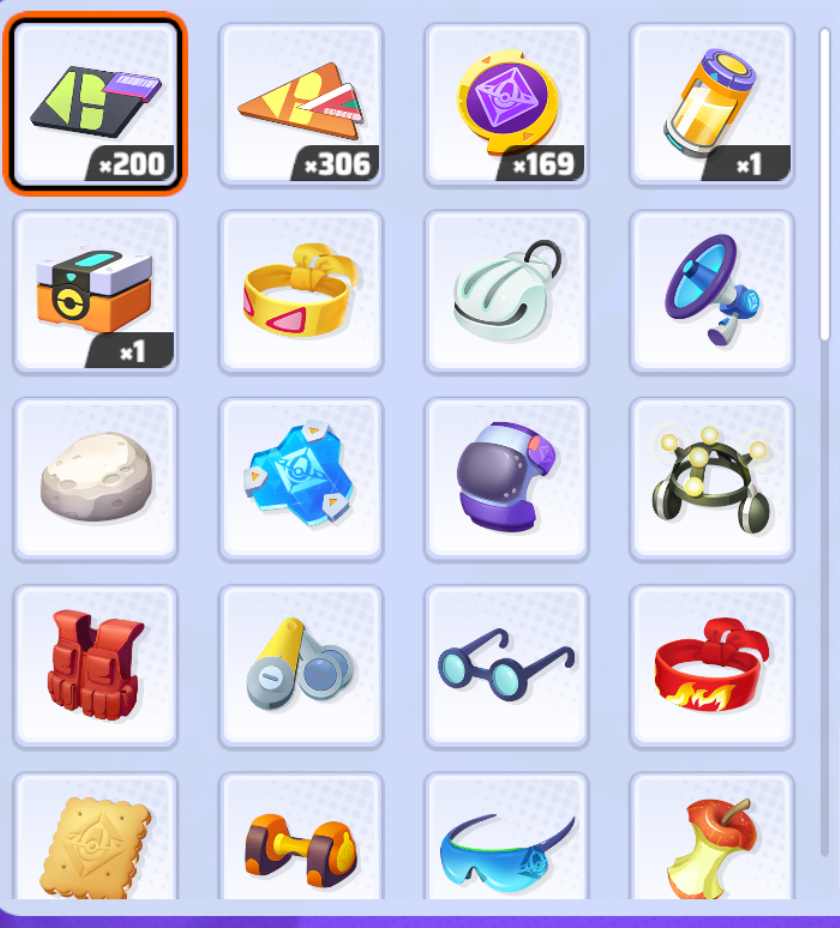Pick the square cookie item

click(95, 840)
